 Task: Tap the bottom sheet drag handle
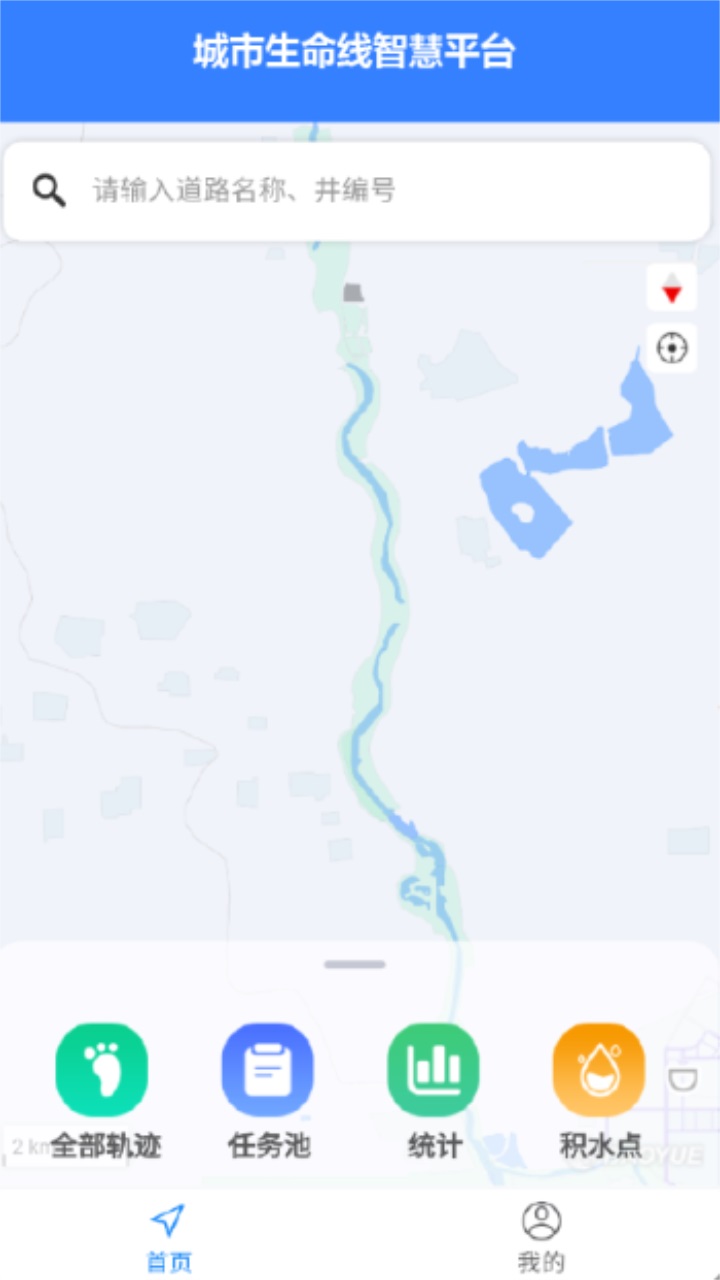pyautogui.click(x=355, y=964)
